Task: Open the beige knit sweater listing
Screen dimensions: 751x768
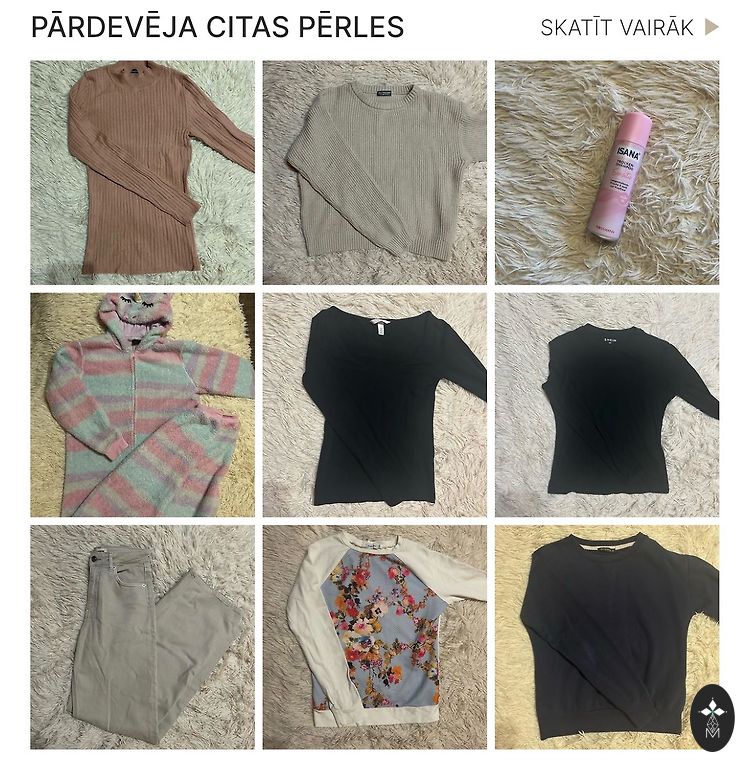Action: (374, 172)
